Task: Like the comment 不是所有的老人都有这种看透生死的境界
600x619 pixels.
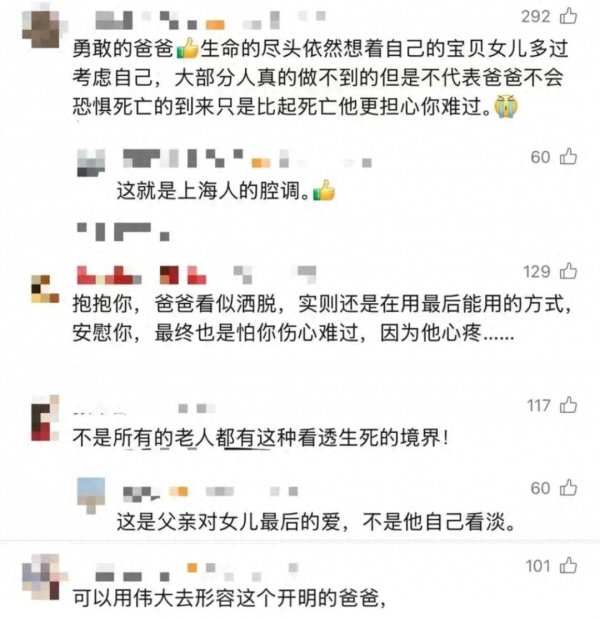Action: tap(569, 405)
